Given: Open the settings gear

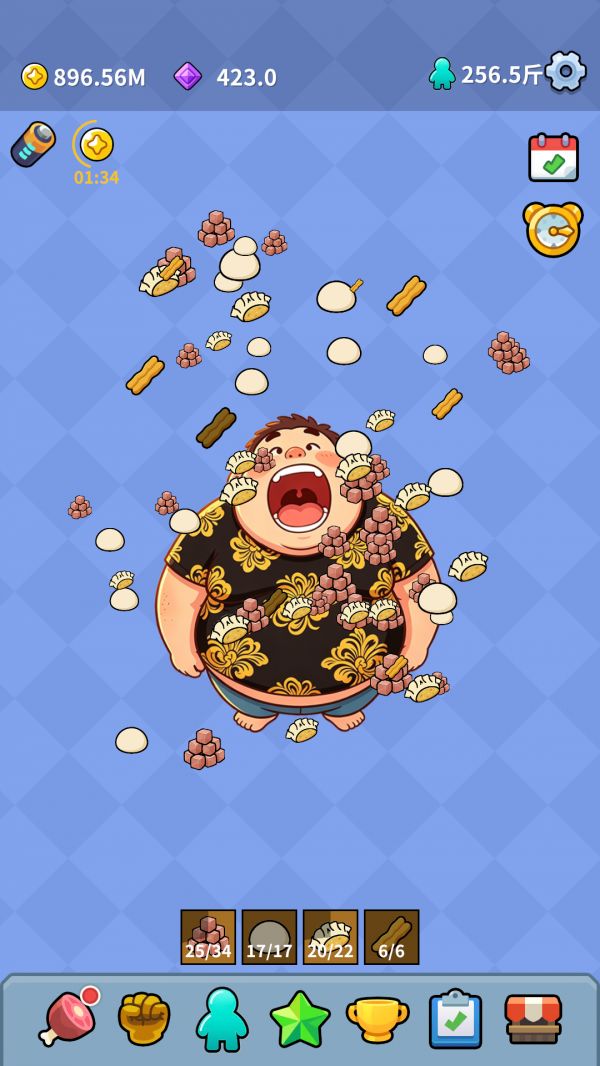Looking at the screenshot, I should click(x=565, y=71).
